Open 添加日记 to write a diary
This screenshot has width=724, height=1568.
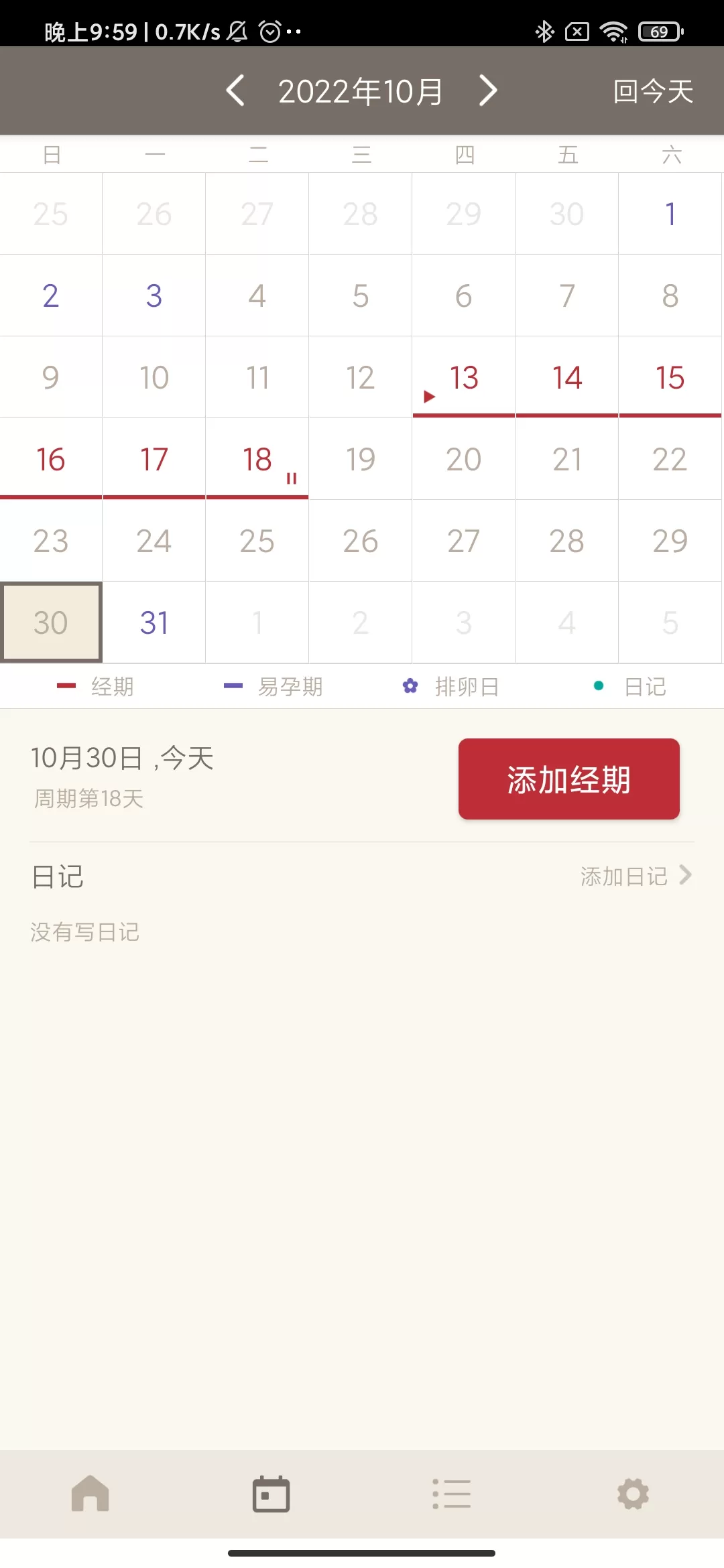635,876
